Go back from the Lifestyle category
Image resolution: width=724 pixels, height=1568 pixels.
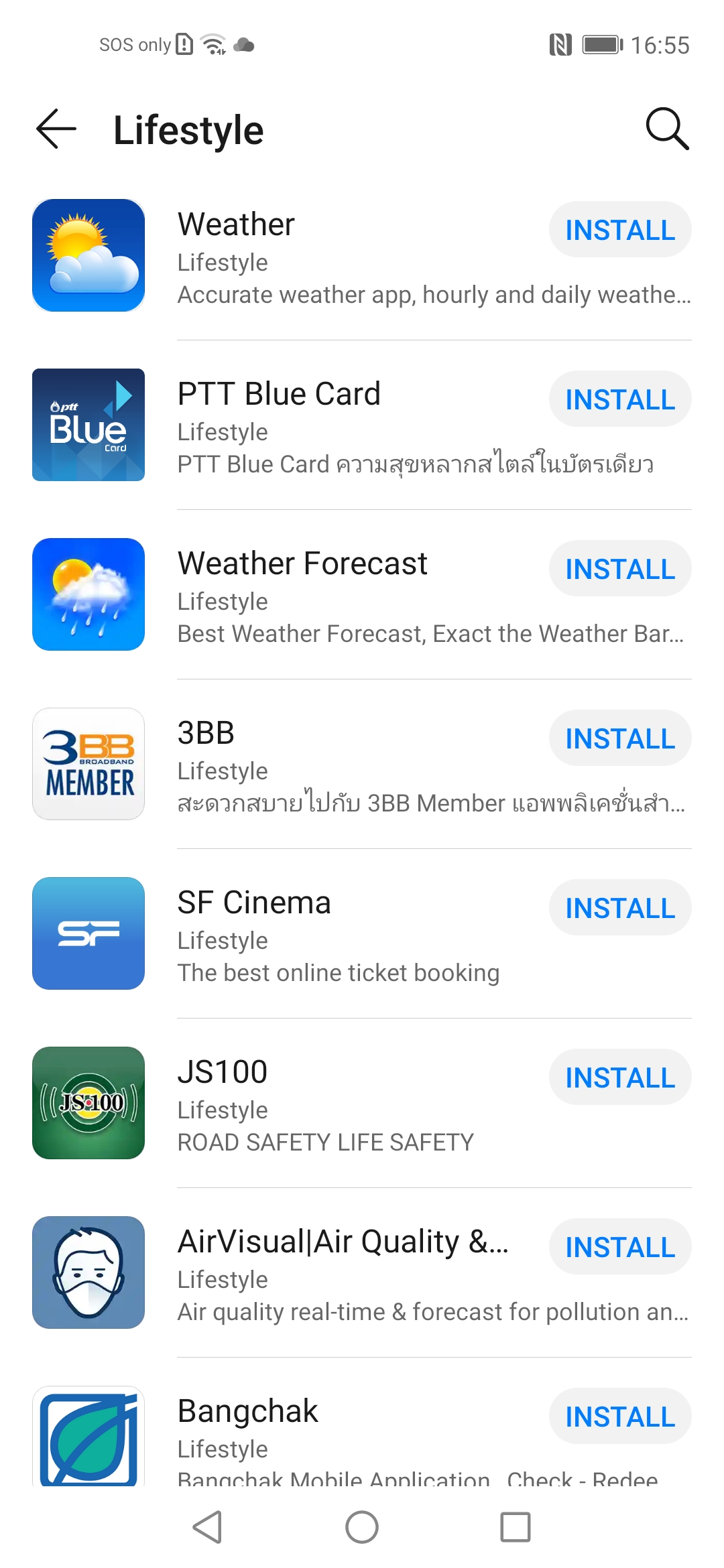(x=56, y=129)
